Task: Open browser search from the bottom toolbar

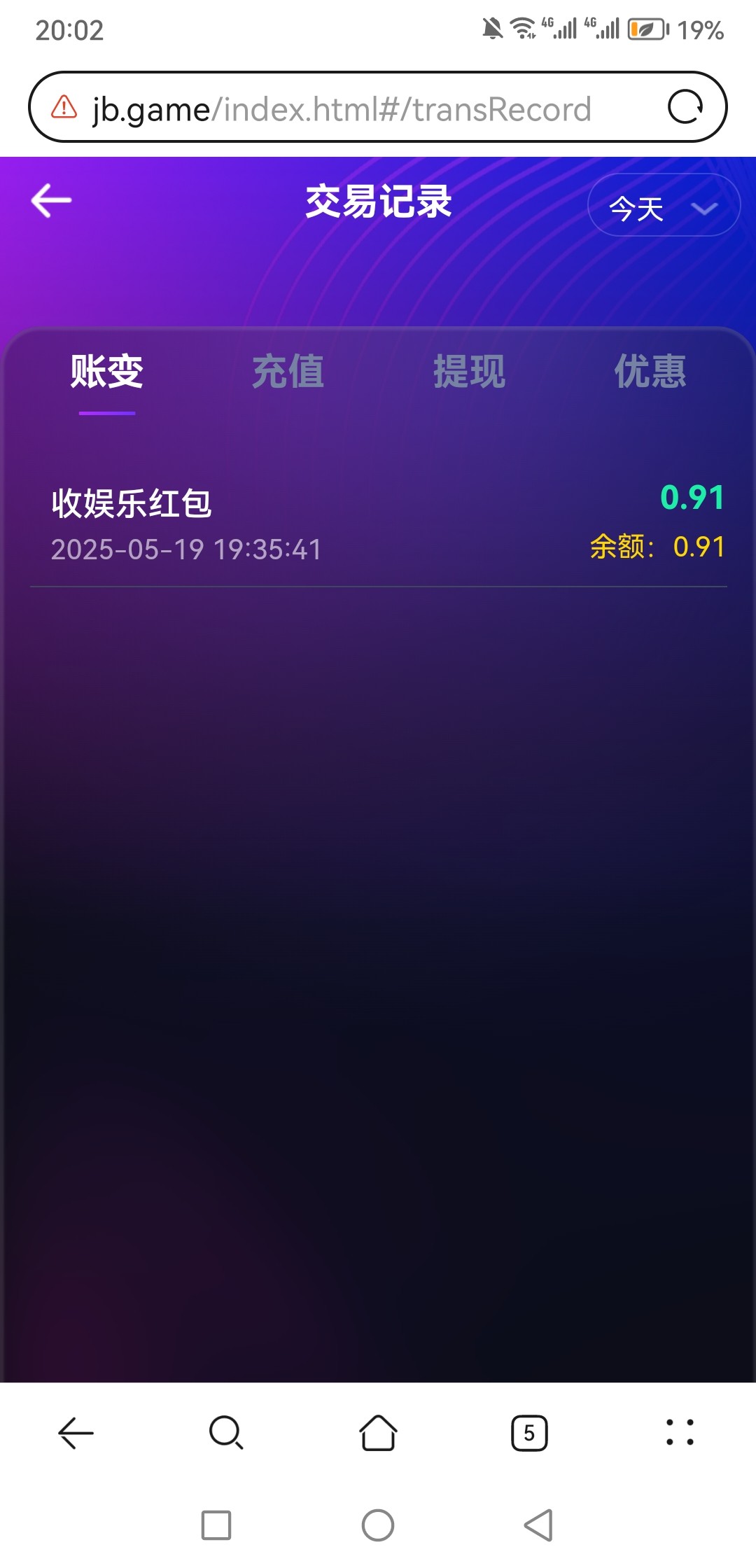Action: point(226,1433)
